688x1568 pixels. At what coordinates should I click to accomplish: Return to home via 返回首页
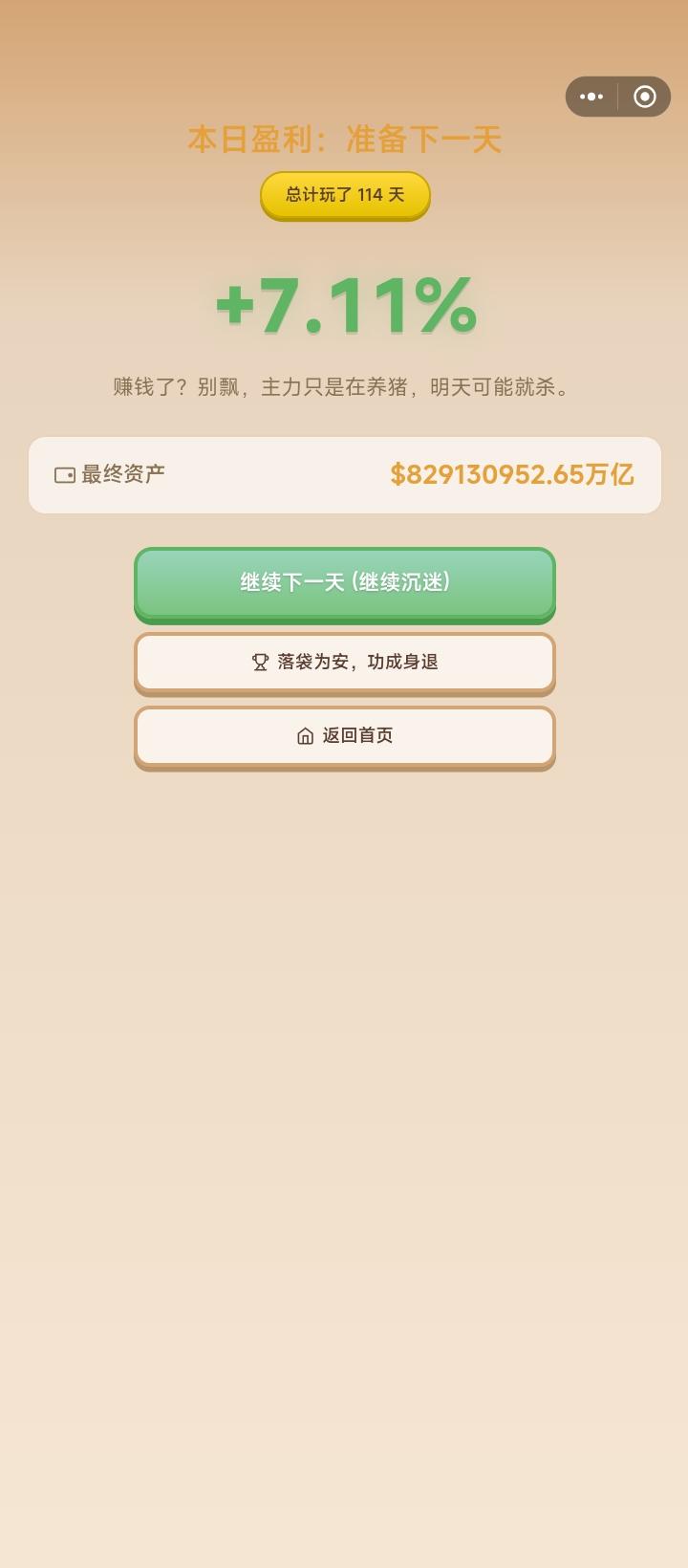345,735
